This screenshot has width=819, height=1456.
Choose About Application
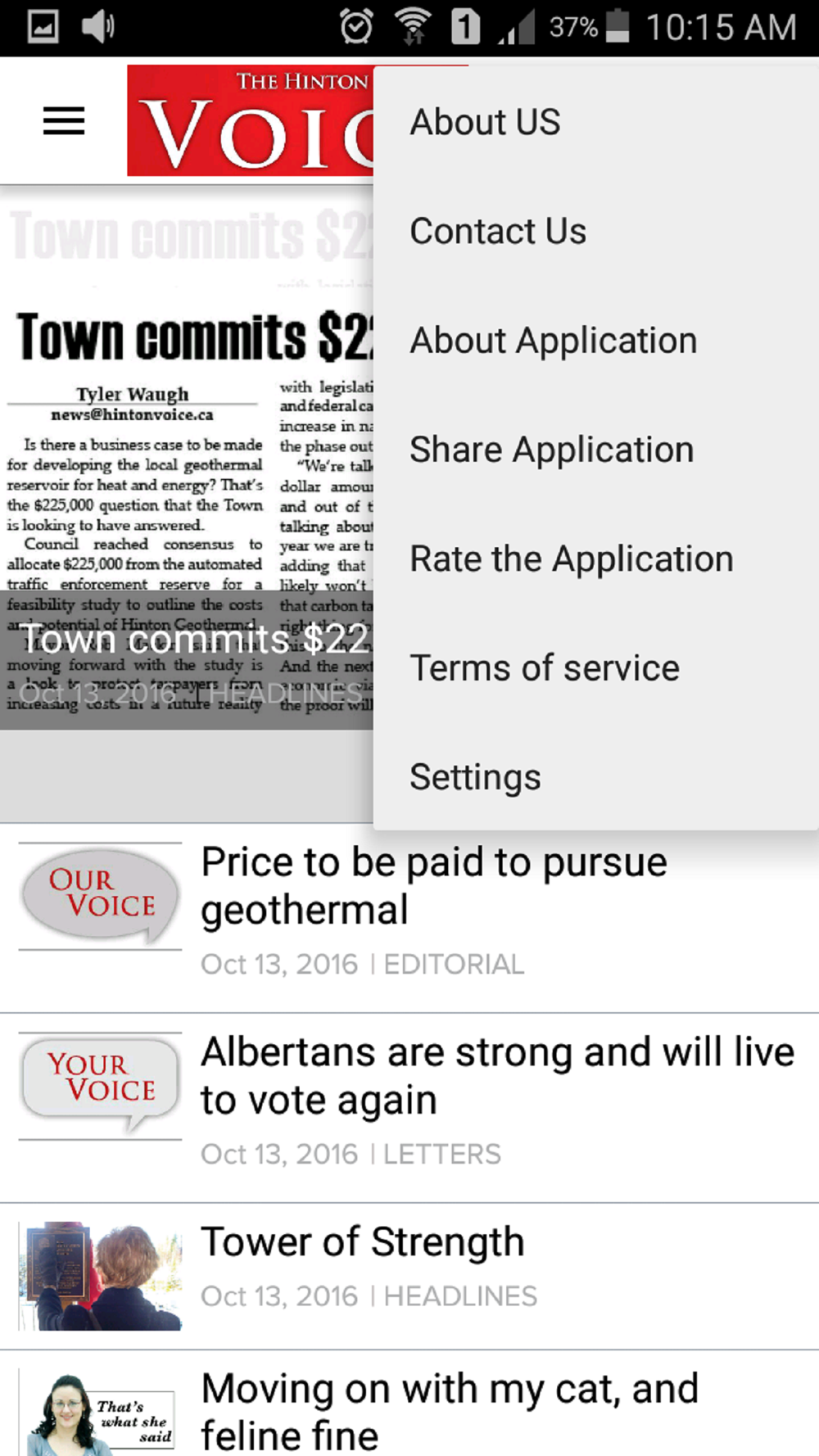tap(595, 340)
